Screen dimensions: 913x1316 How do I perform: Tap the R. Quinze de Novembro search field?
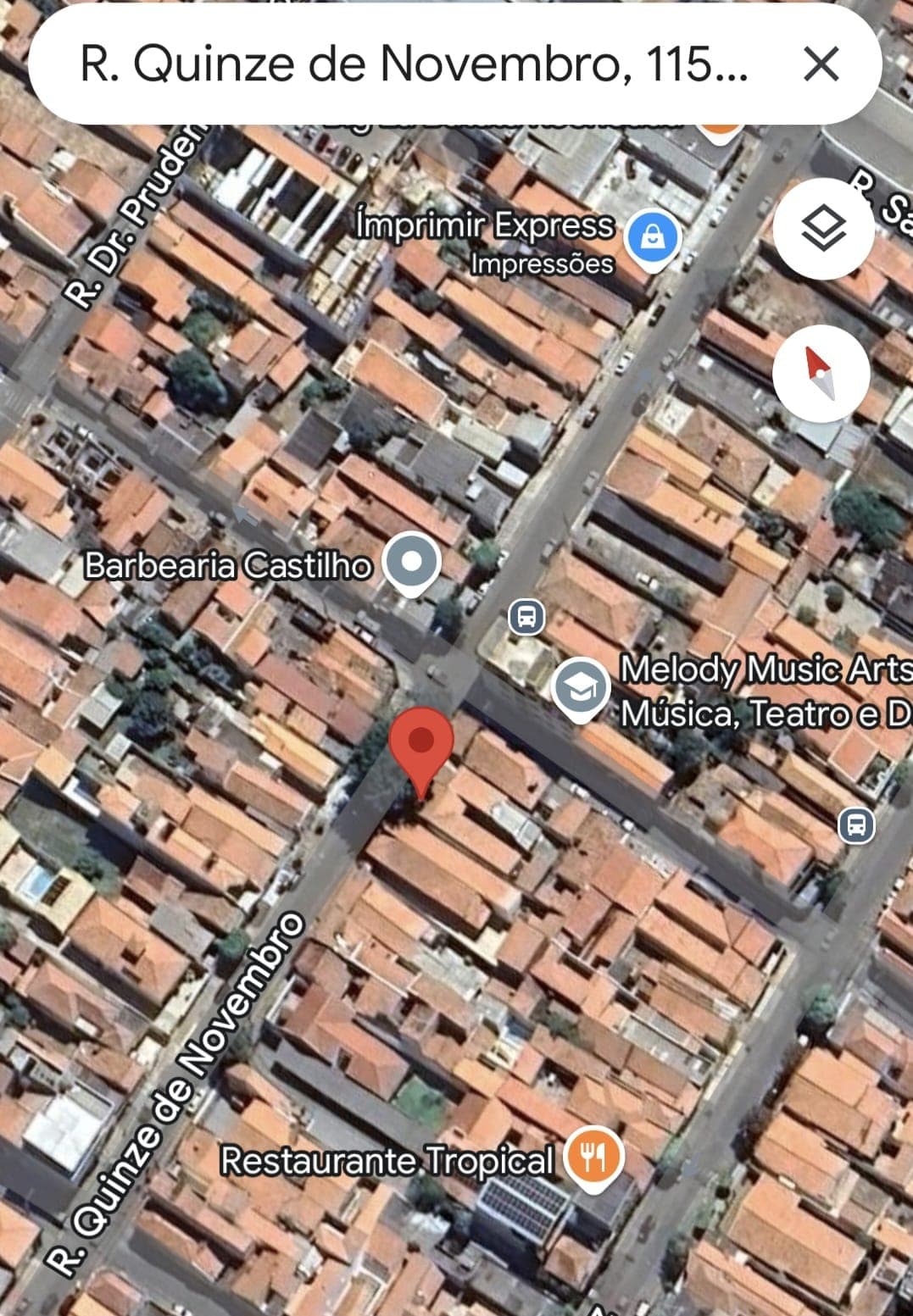click(x=414, y=64)
